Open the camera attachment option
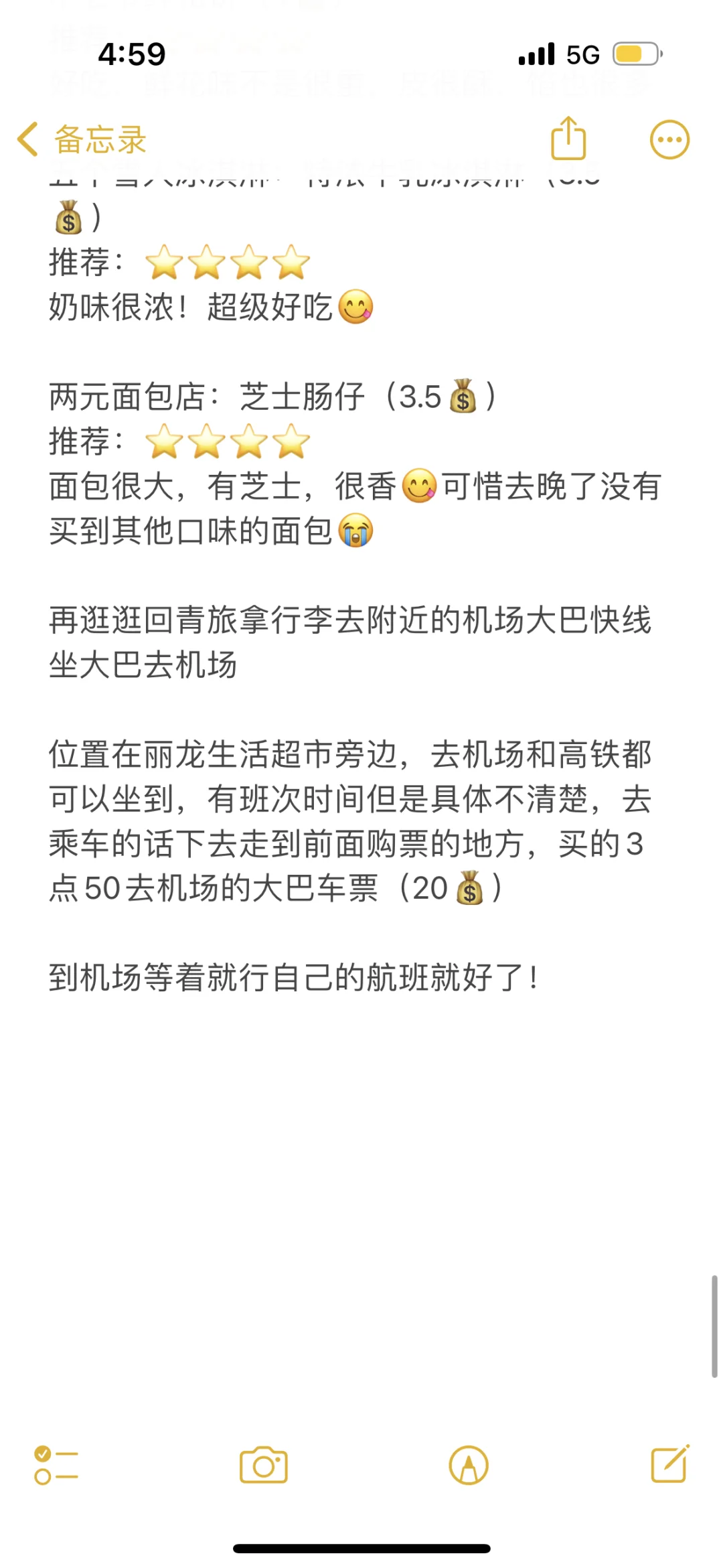Screen dimensions: 723x1568 264,1465
